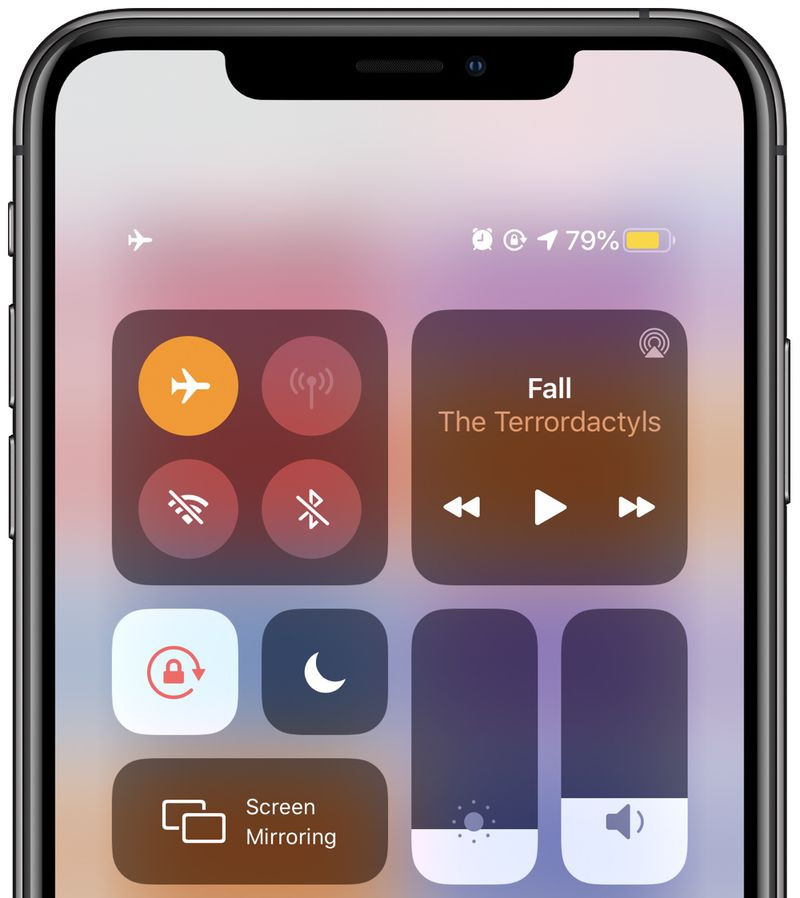Screen dimensions: 800x898
Task: Enable Wi-Fi
Action: (188, 508)
